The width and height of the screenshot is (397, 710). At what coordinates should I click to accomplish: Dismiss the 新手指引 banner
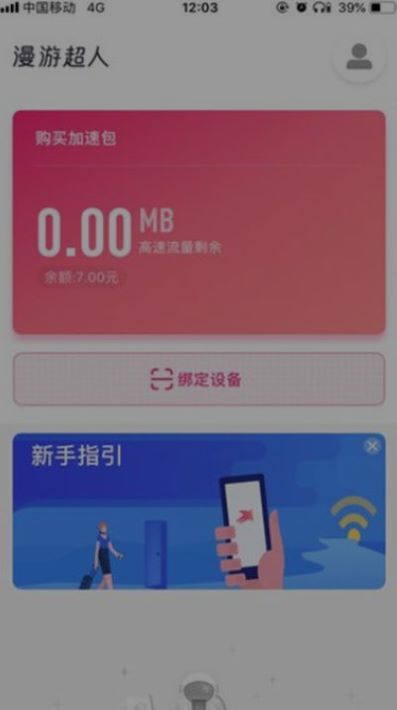pos(372,446)
